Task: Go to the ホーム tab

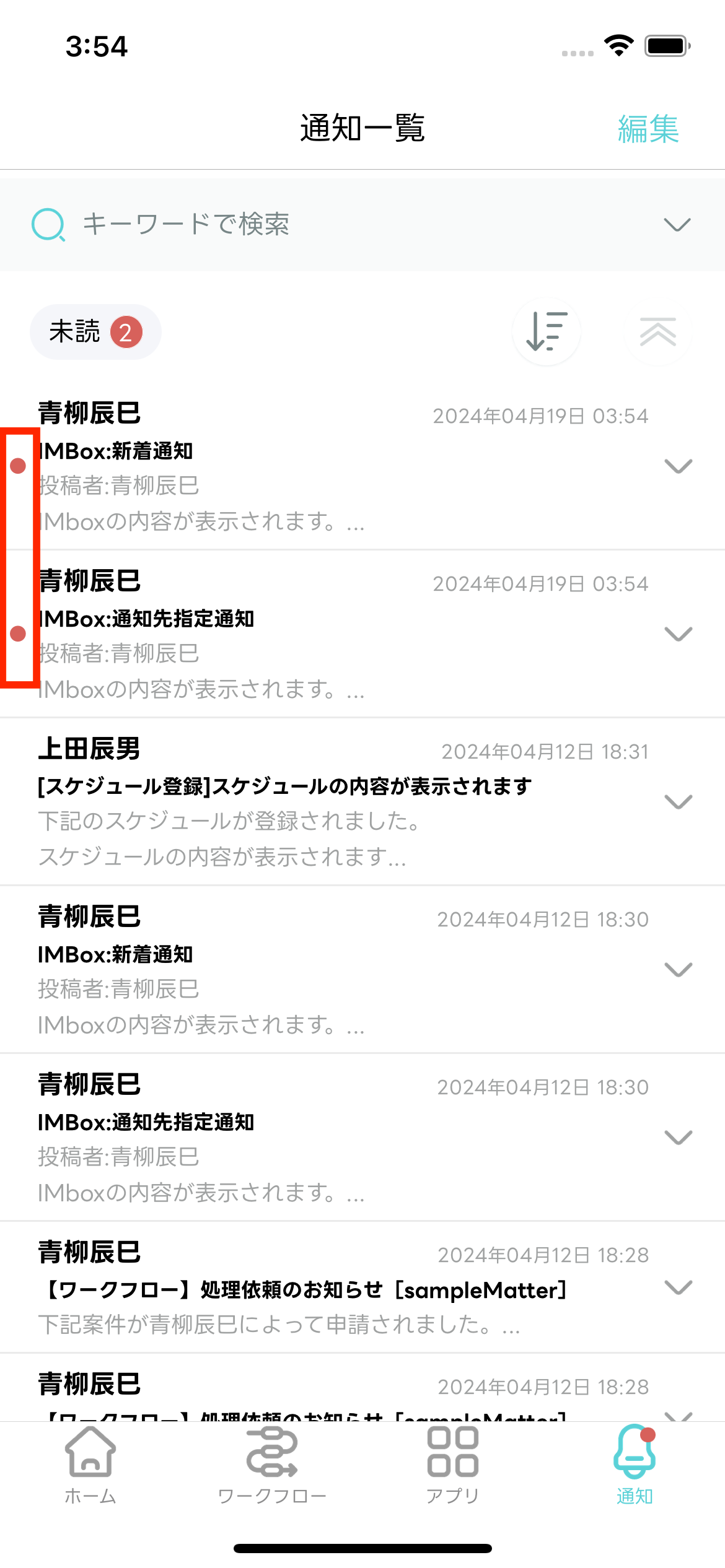Action: coord(90,1465)
